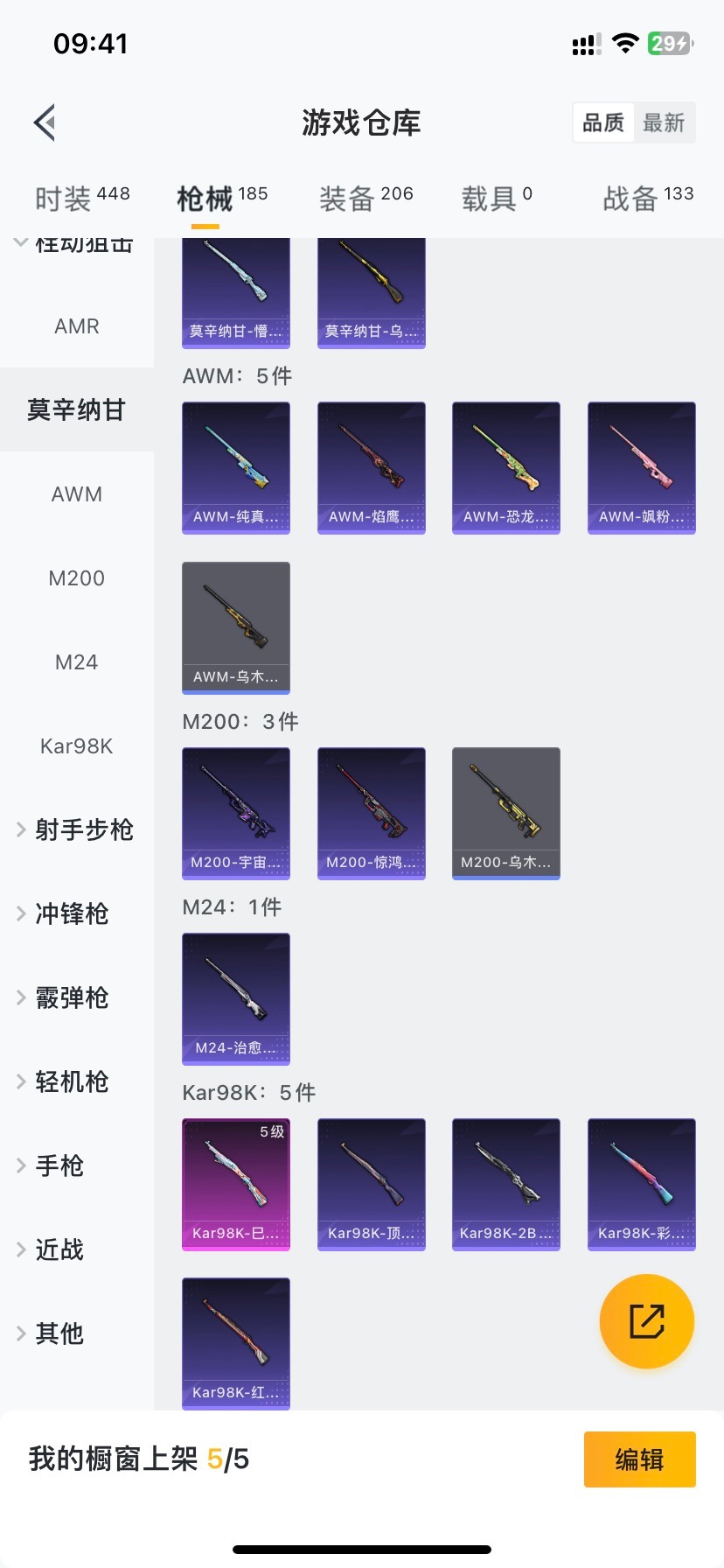Viewport: 724px width, 1568px height.
Task: Sort the items by 最新
Action: (664, 122)
